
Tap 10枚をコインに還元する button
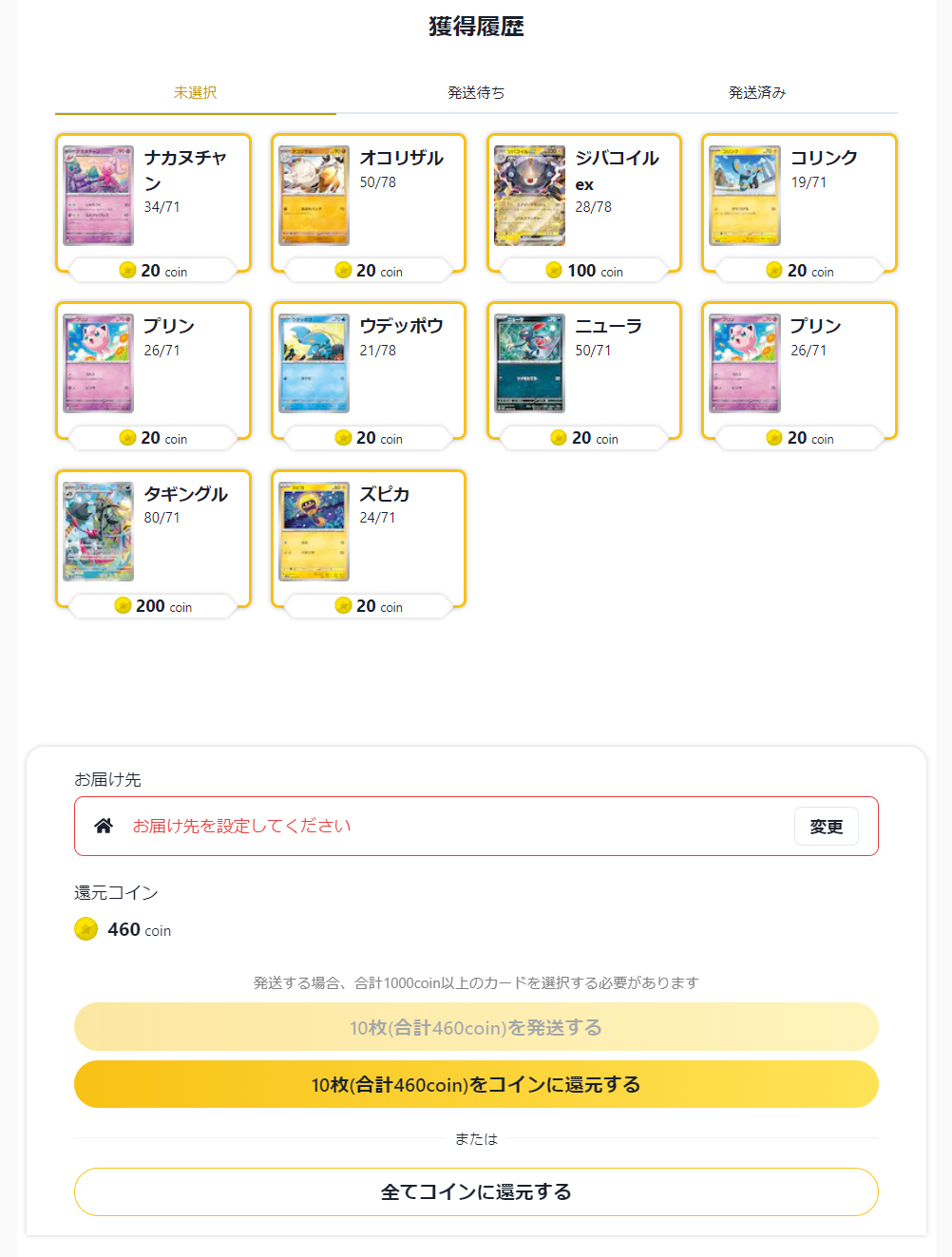476,1084
